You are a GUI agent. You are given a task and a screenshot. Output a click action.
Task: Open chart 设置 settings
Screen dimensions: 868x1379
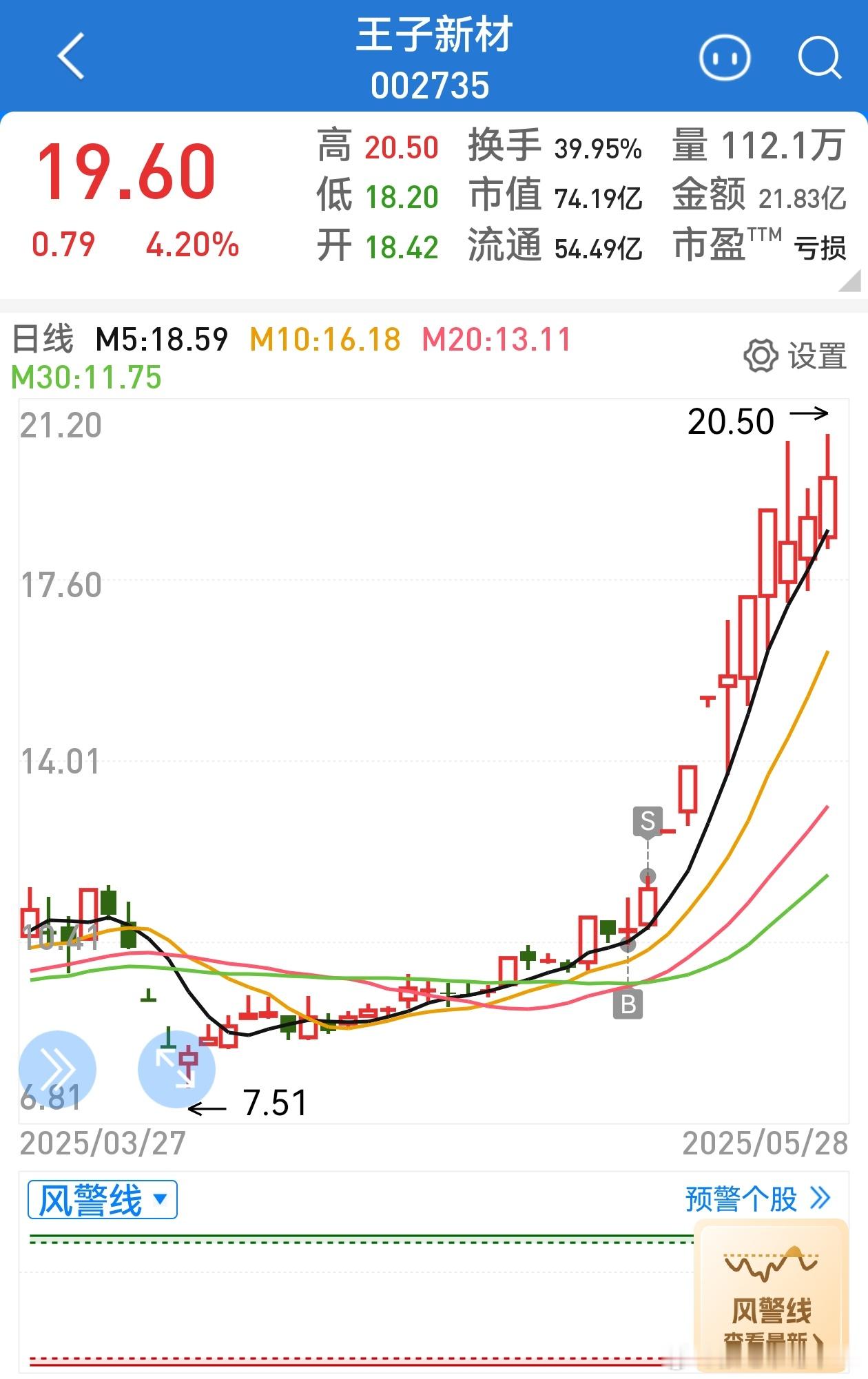[796, 356]
